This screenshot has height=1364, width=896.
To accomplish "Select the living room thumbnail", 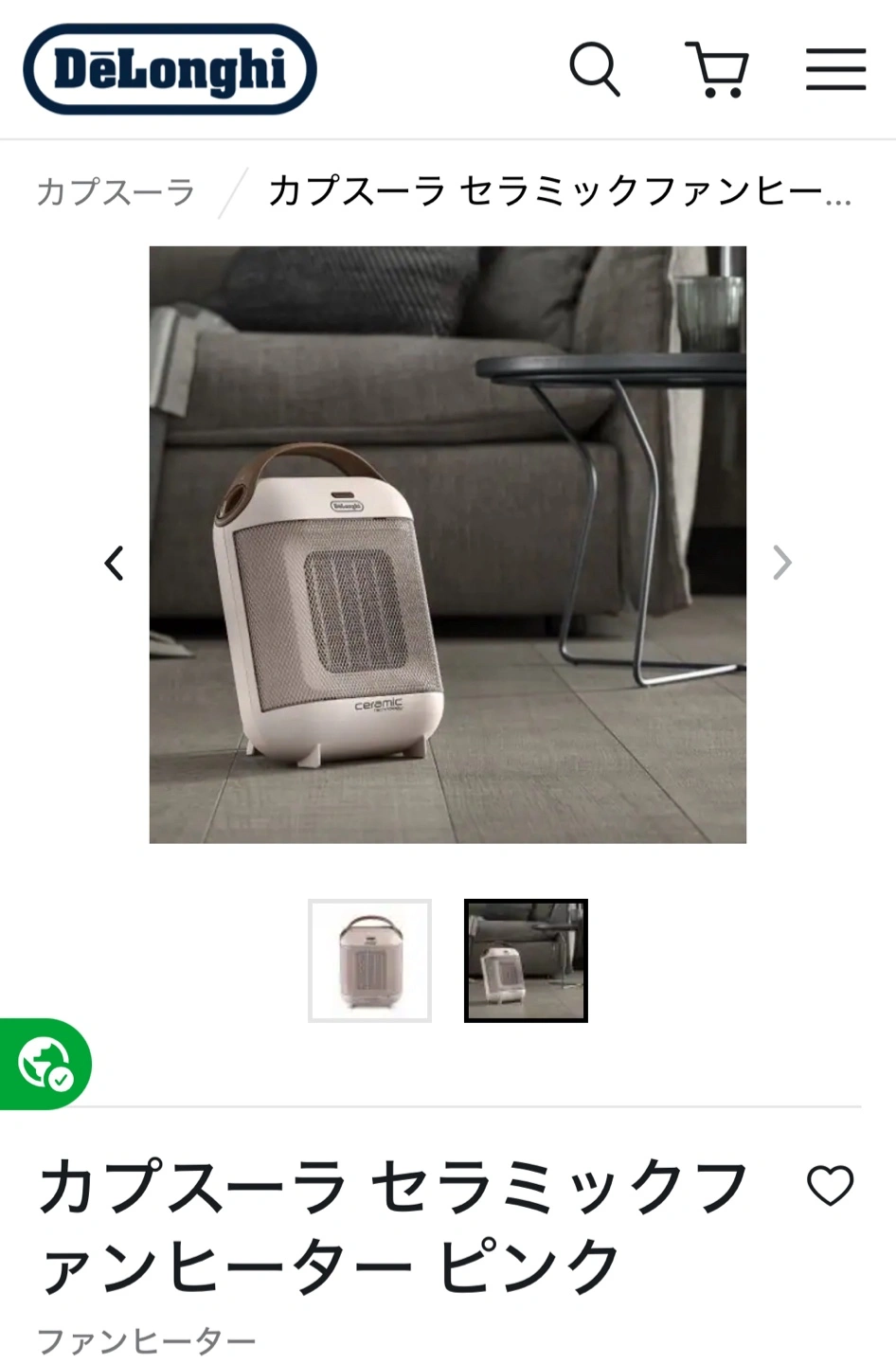I will (x=526, y=960).
